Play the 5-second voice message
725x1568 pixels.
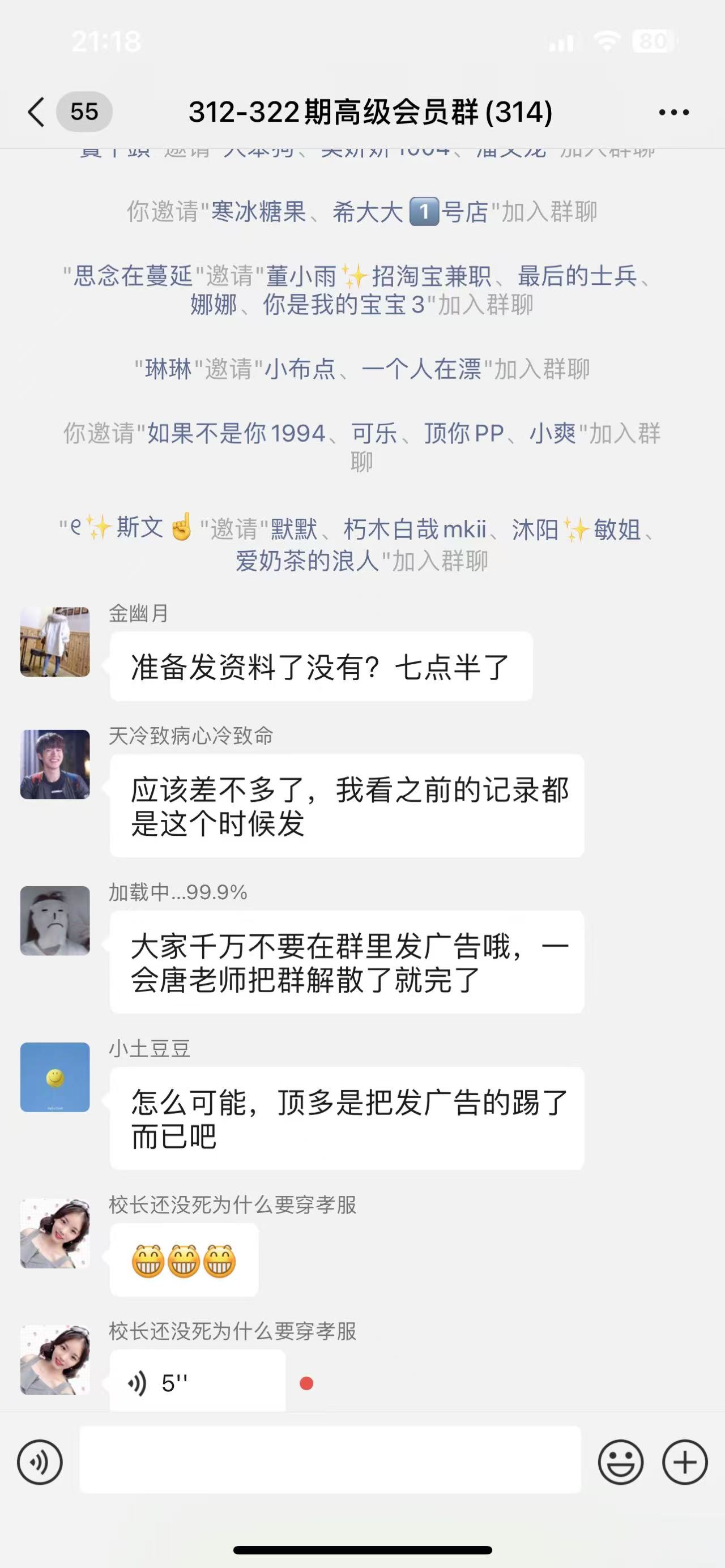point(197,1383)
